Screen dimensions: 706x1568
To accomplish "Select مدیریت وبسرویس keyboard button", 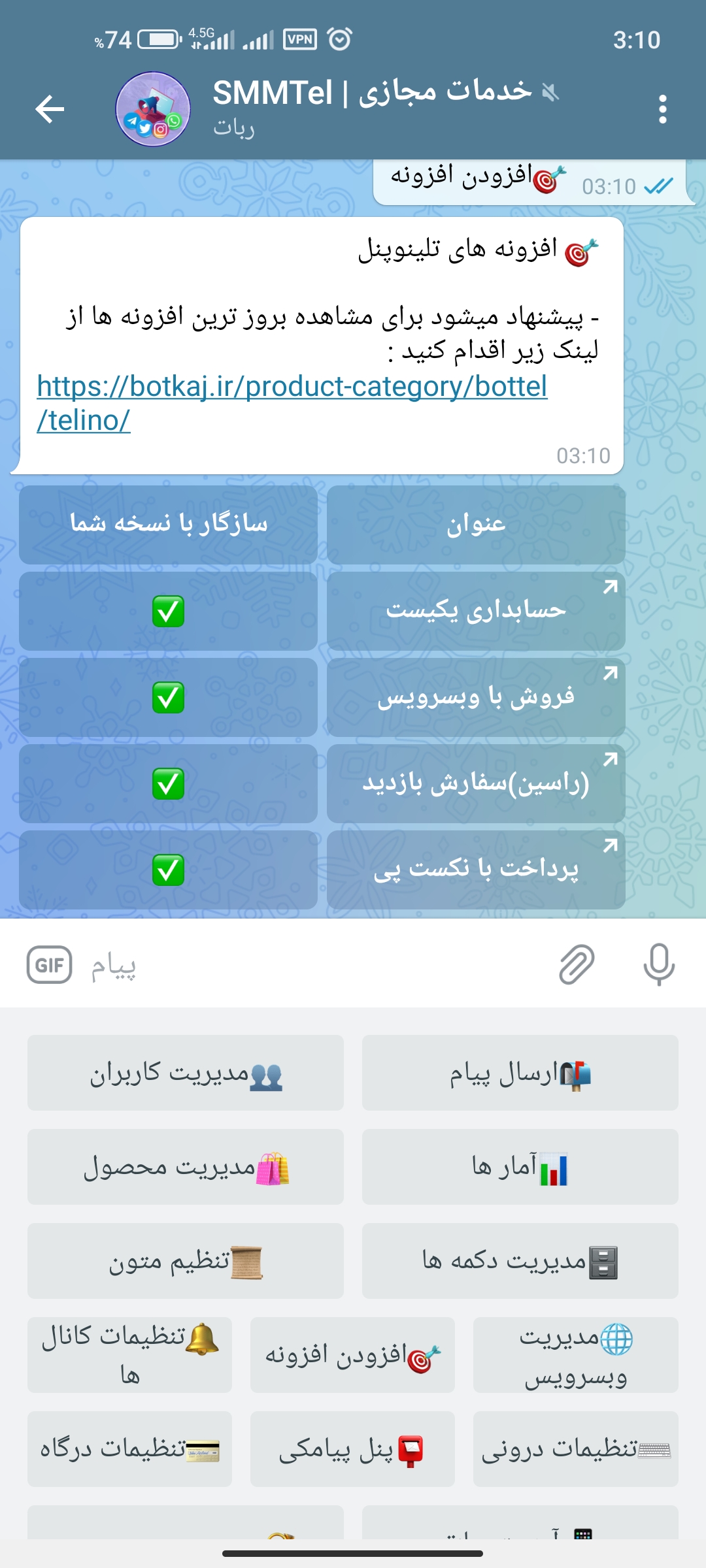I will coord(575,1355).
